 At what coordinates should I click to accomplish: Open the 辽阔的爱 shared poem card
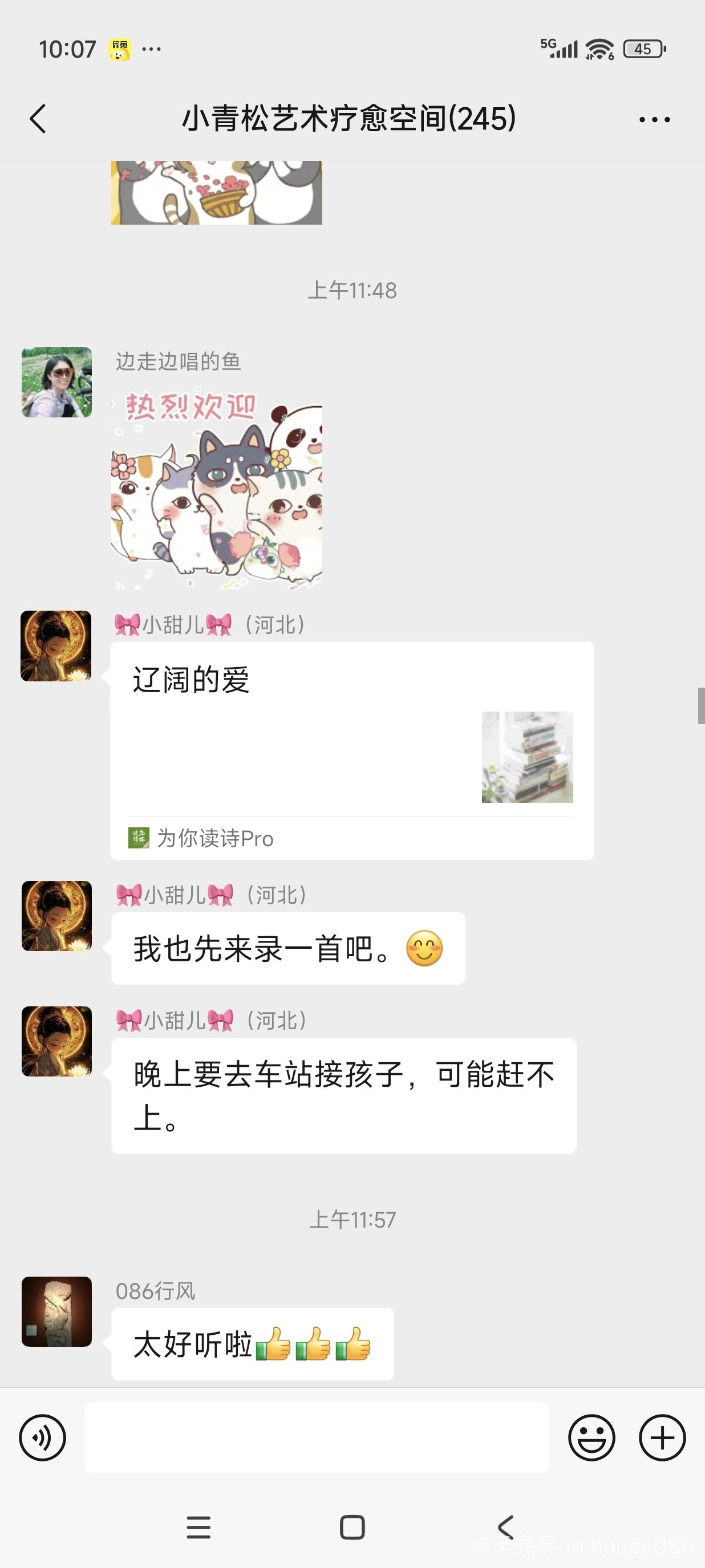coord(352,750)
